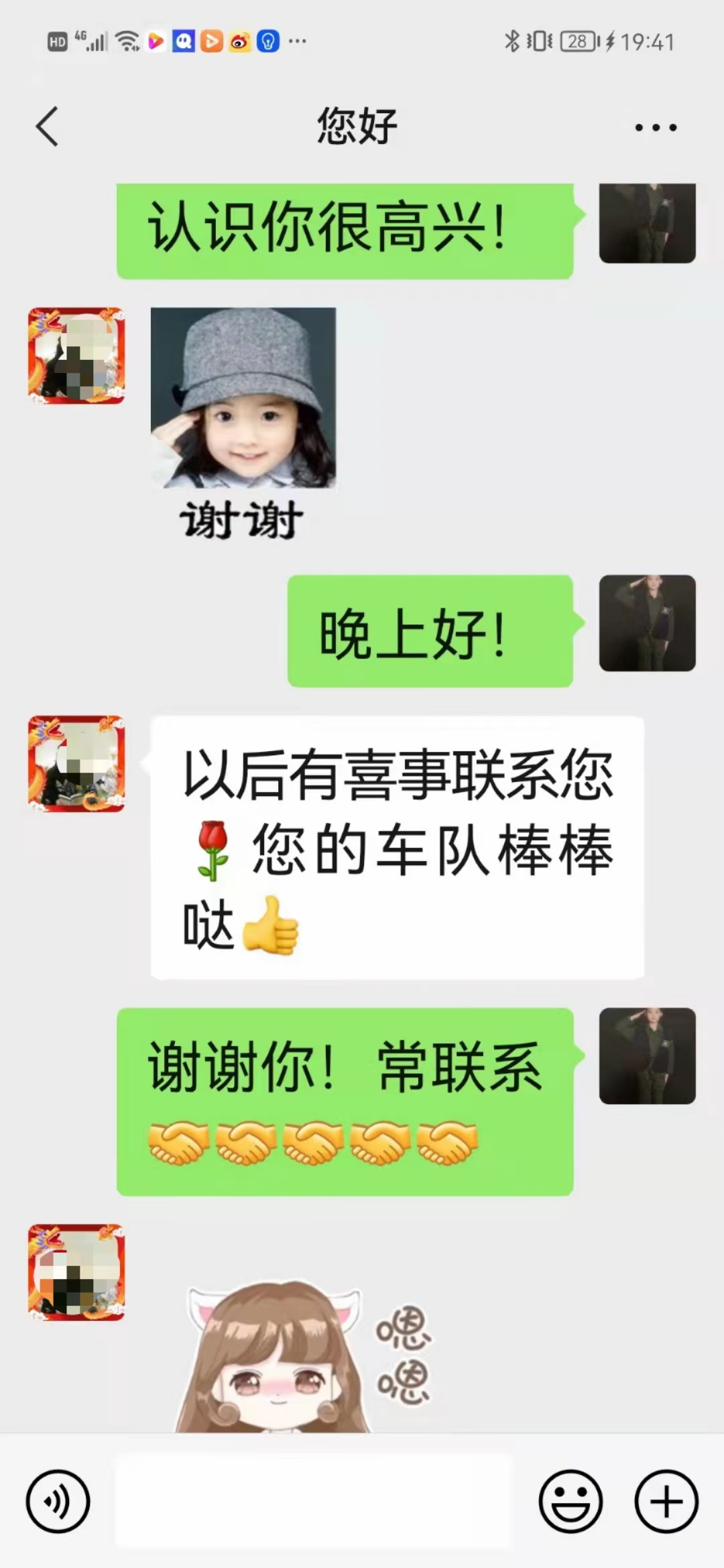This screenshot has height=1568, width=724.
Task: Tap own avatar beside the 晚上好 message
Action: point(647,623)
